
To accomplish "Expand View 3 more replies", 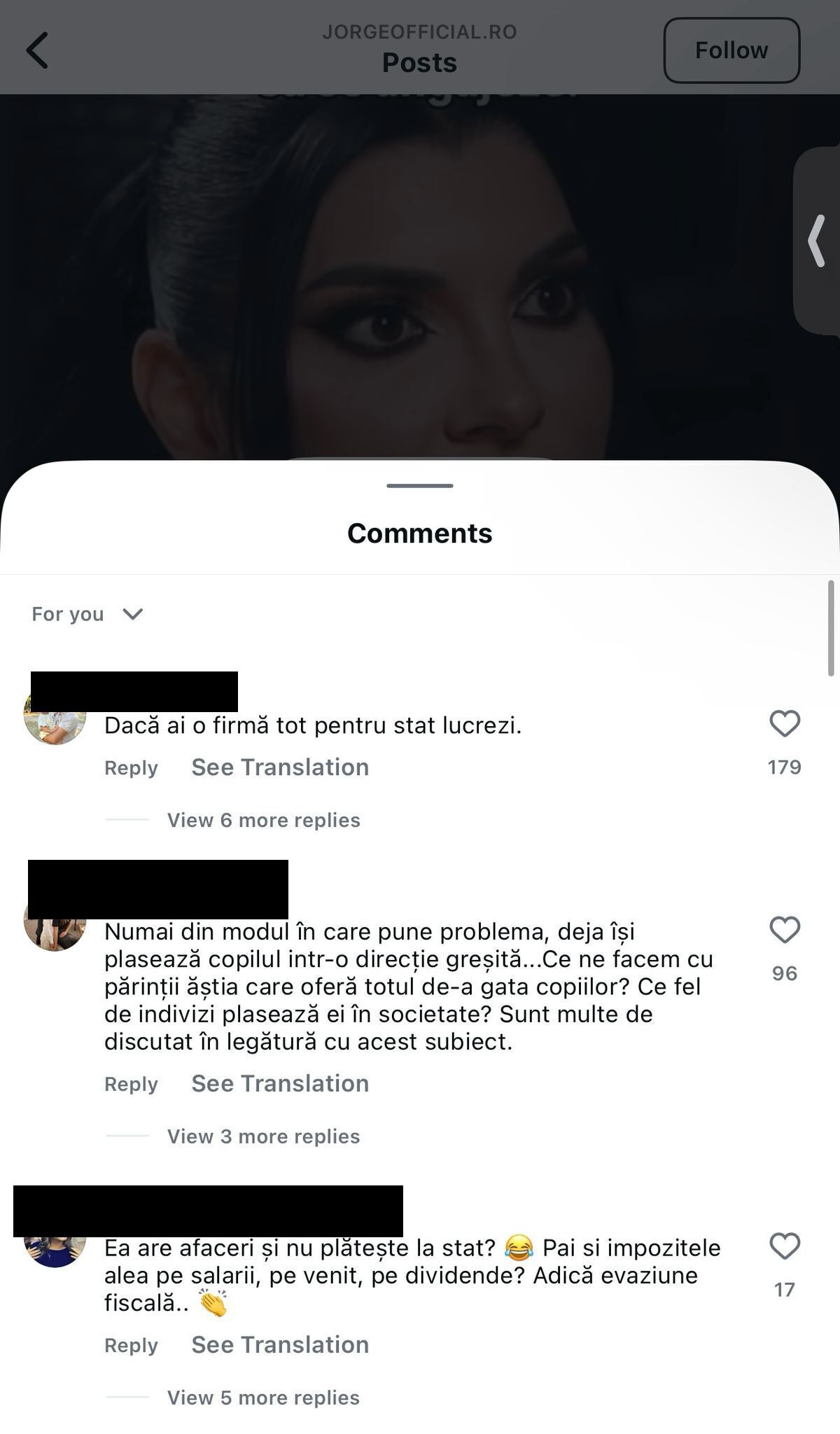I will (263, 1136).
